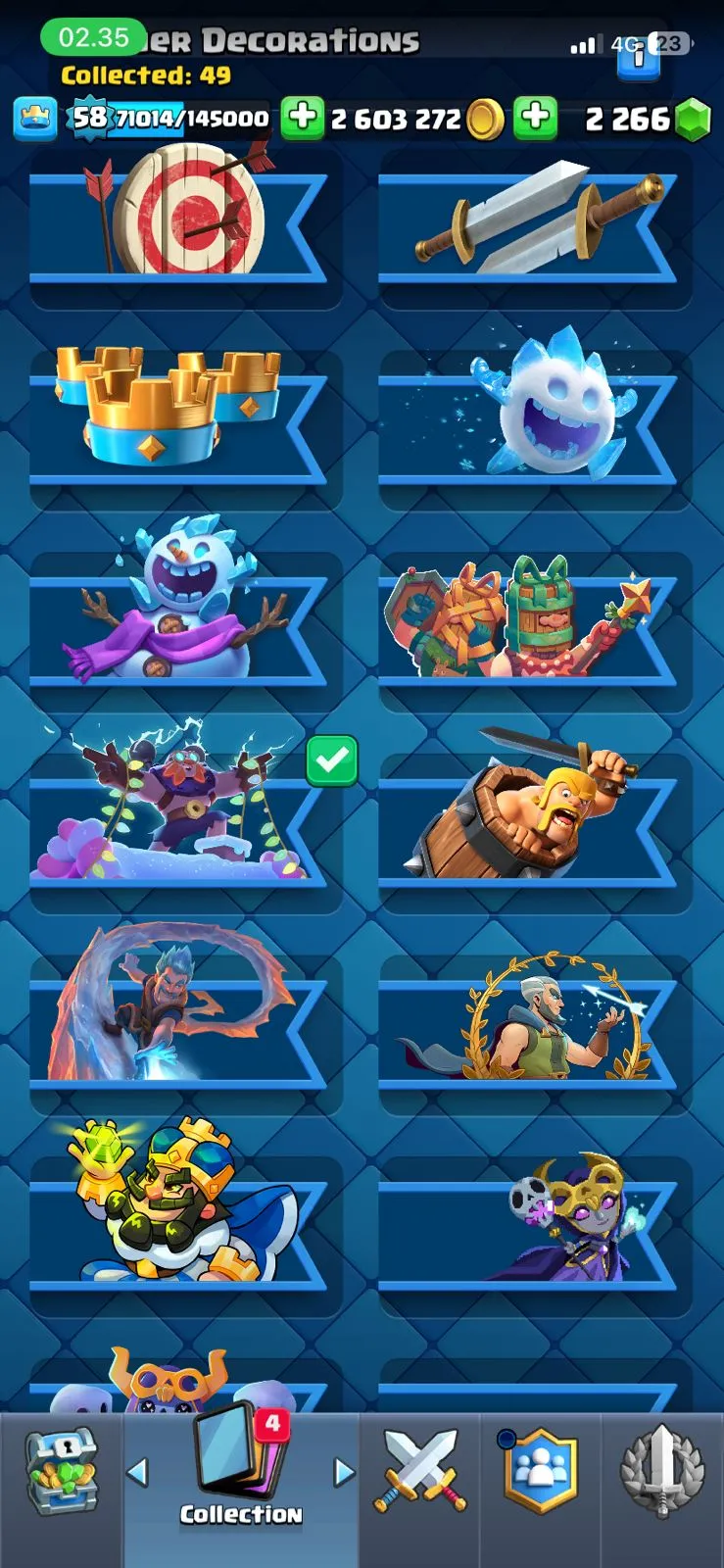
Task: Open the Shop chest tab
Action: [61, 1470]
